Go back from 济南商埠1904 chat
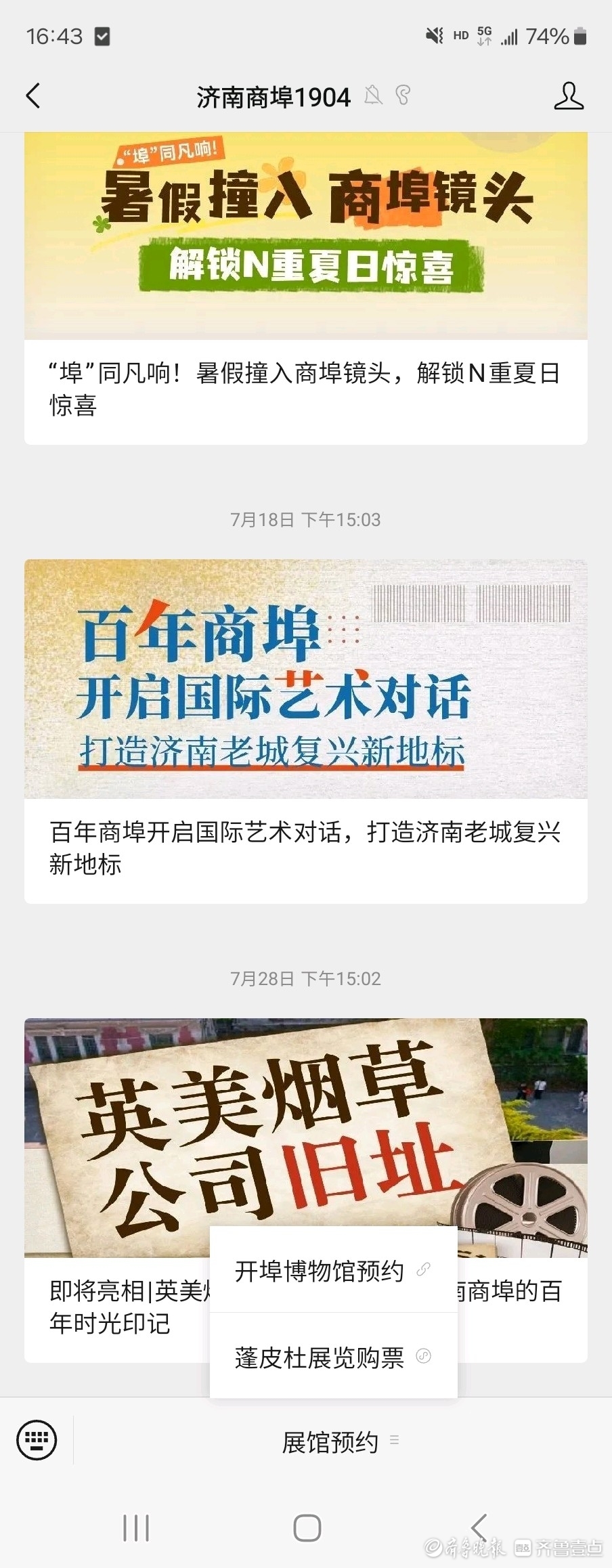Screen dimensions: 612x1568 (33, 96)
